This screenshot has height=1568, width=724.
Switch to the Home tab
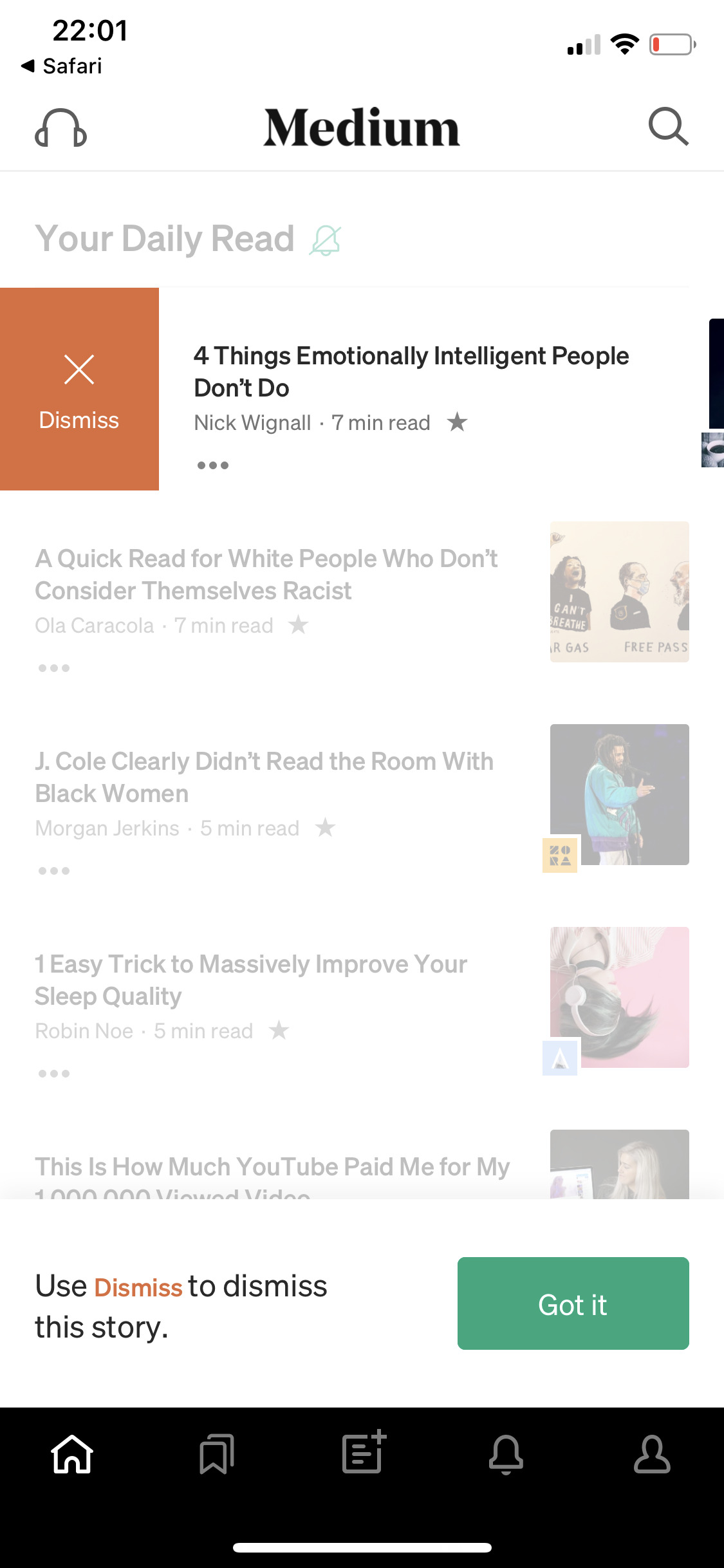pos(72,1454)
